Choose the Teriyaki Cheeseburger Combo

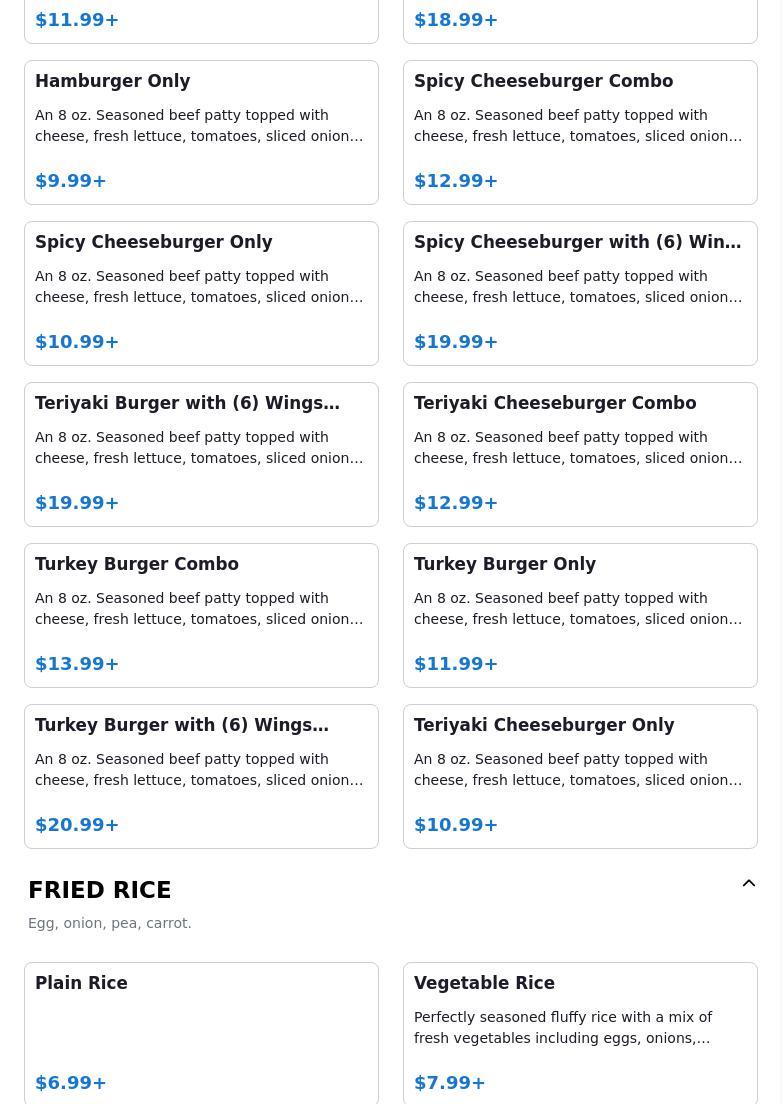(x=580, y=454)
